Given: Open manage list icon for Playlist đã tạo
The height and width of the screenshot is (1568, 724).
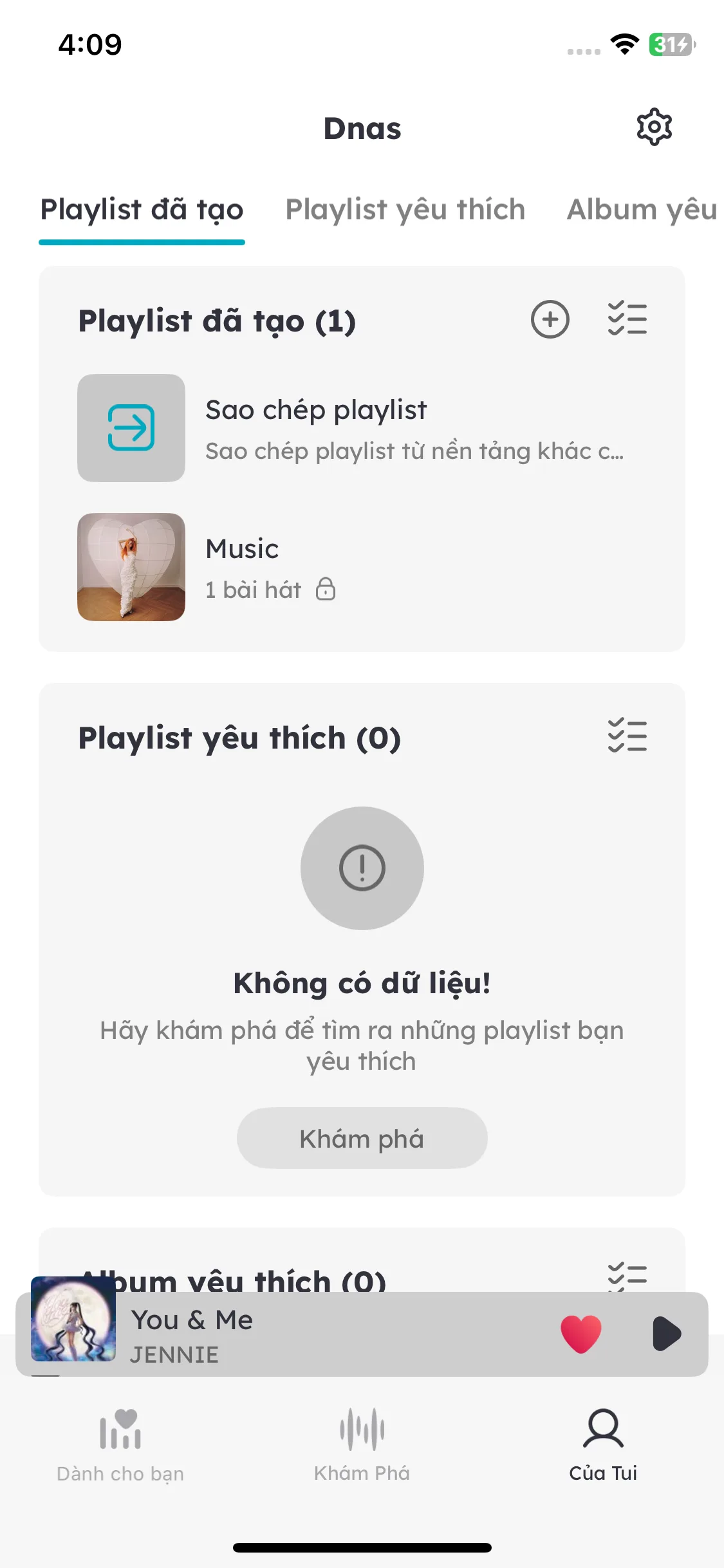Looking at the screenshot, I should pos(627,319).
